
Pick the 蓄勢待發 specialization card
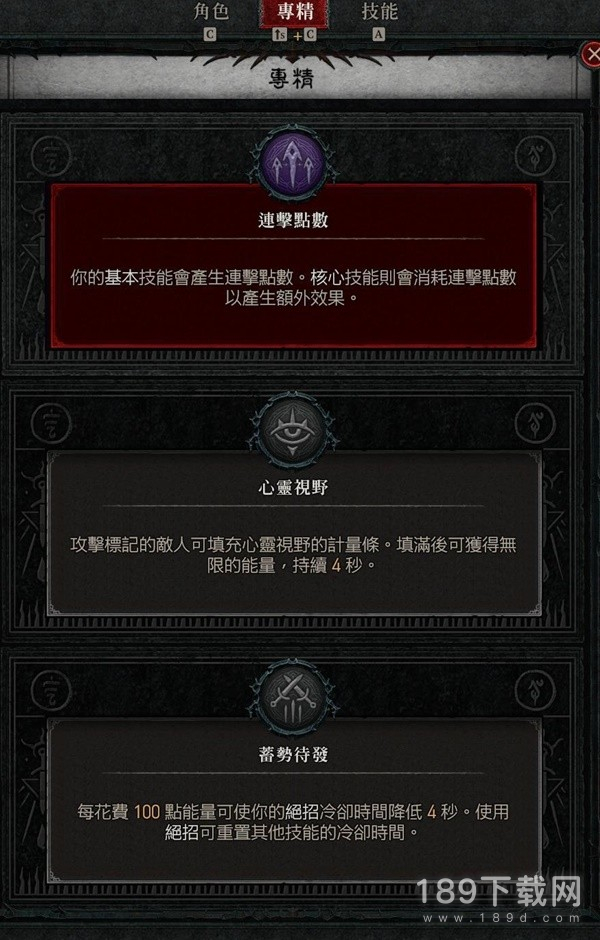[294, 790]
